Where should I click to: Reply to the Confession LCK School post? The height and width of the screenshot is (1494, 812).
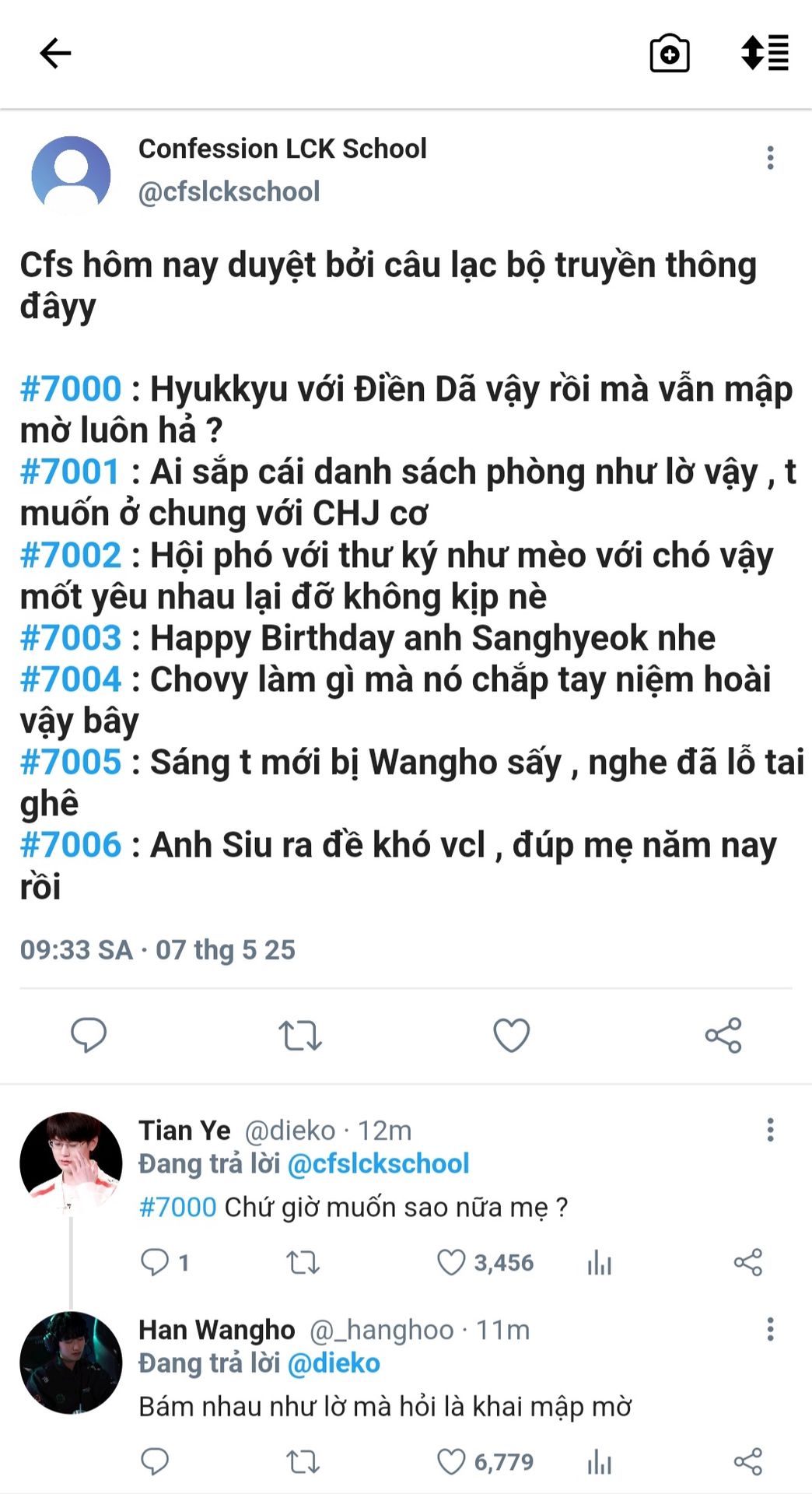[89, 1035]
